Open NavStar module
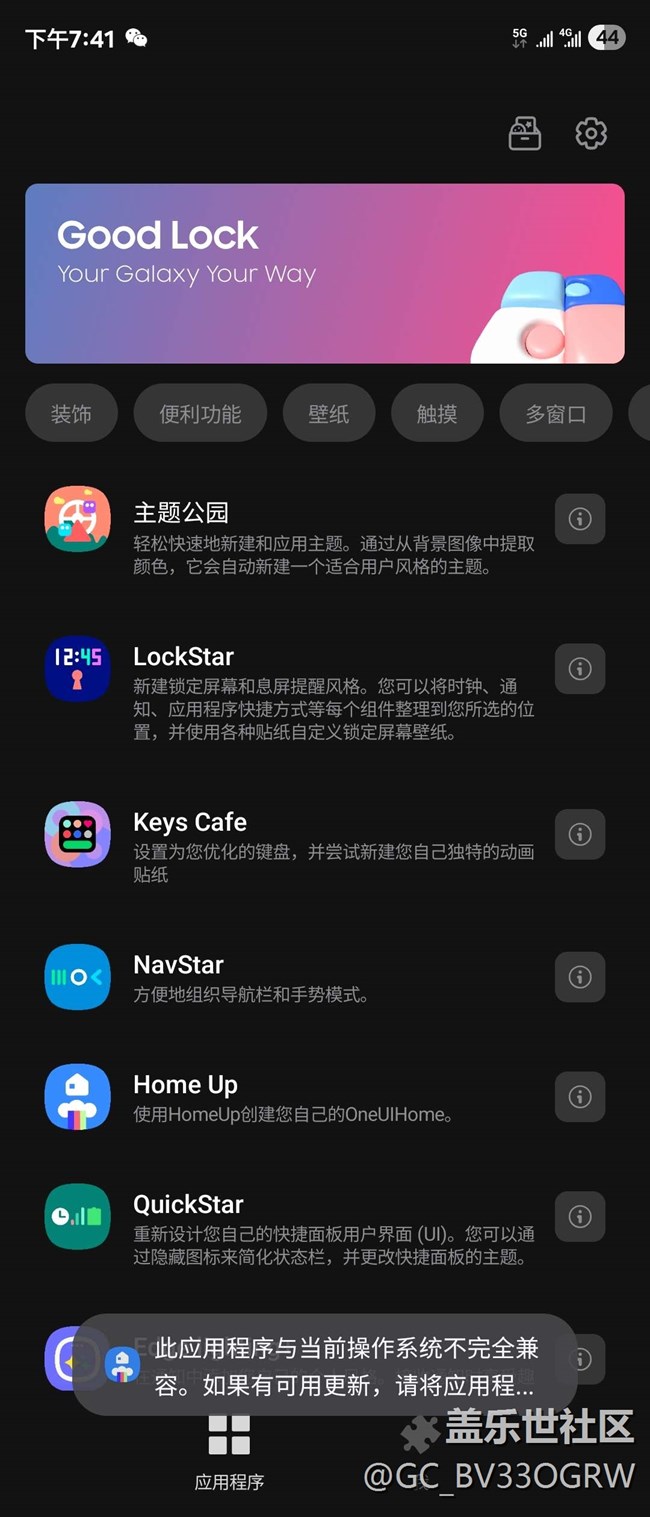 pos(290,977)
